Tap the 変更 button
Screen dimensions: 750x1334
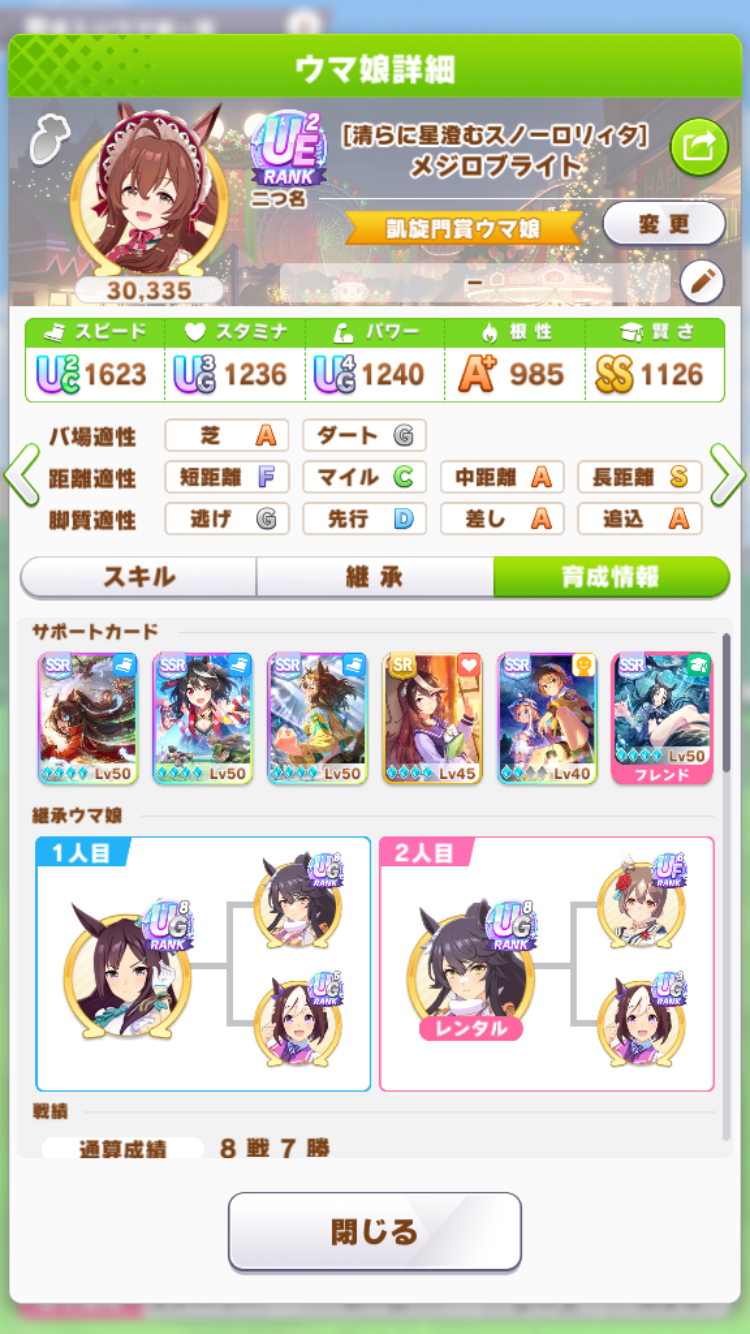(x=664, y=224)
